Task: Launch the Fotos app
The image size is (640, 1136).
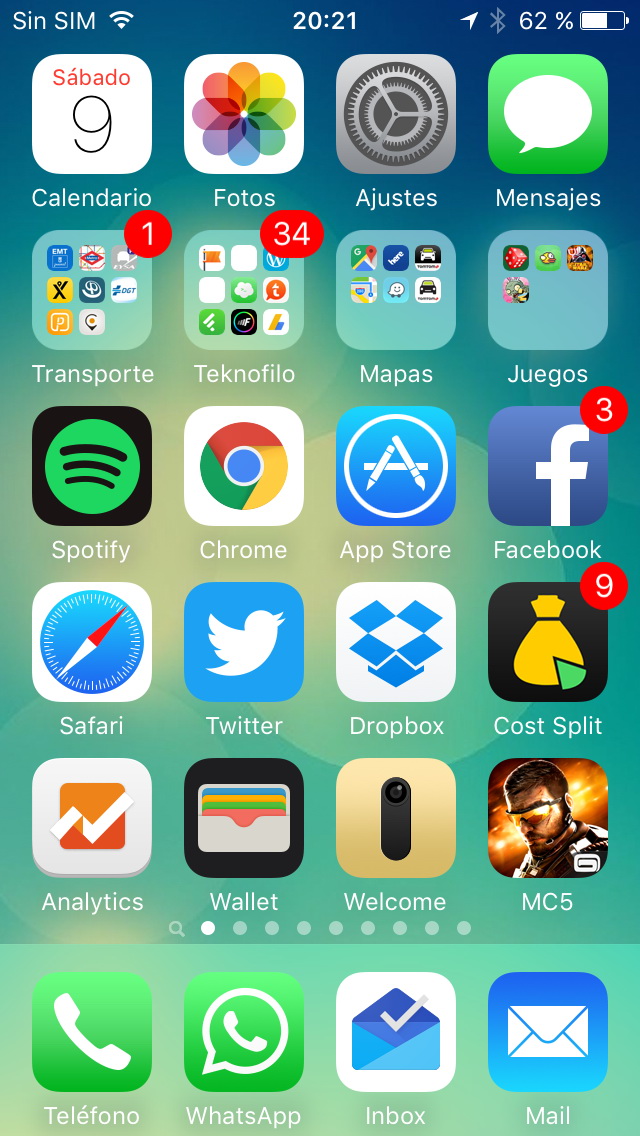Action: coord(244,115)
